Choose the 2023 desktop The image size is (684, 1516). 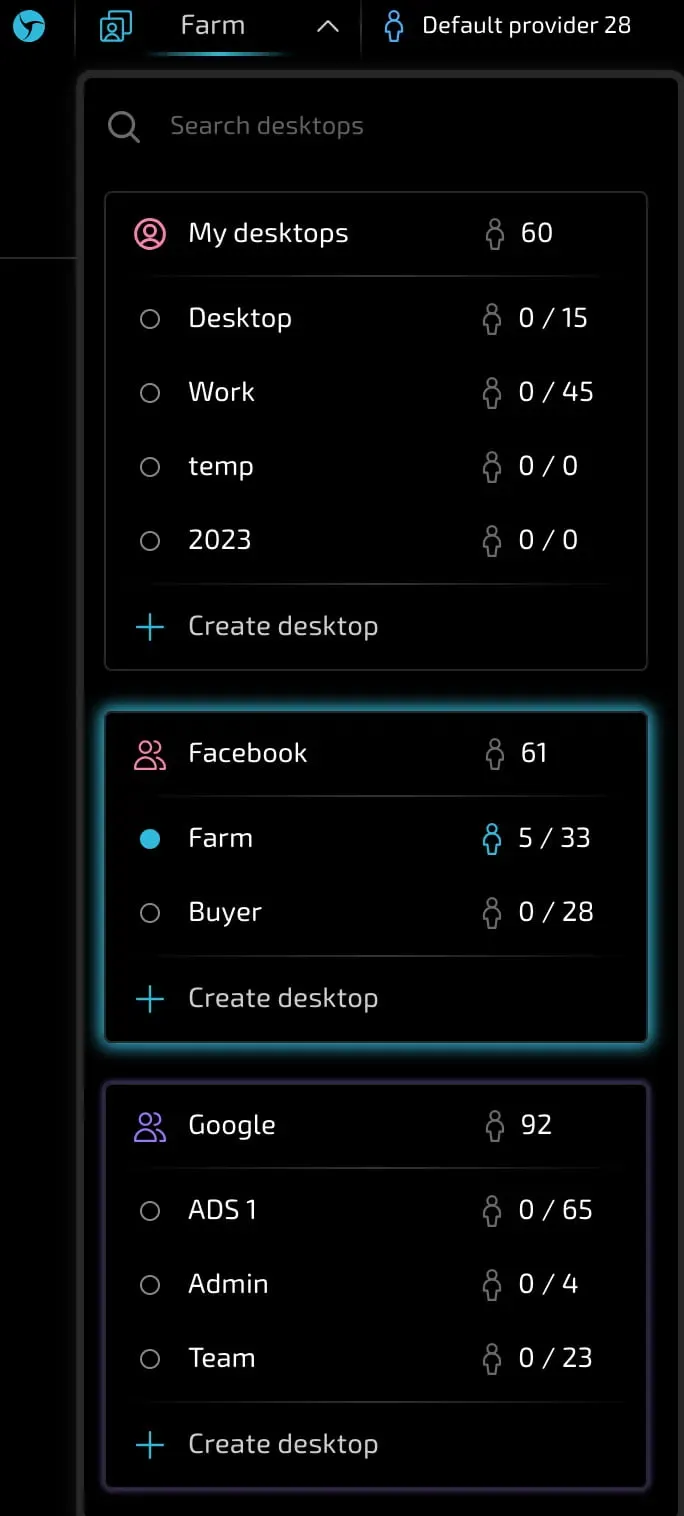pos(220,540)
